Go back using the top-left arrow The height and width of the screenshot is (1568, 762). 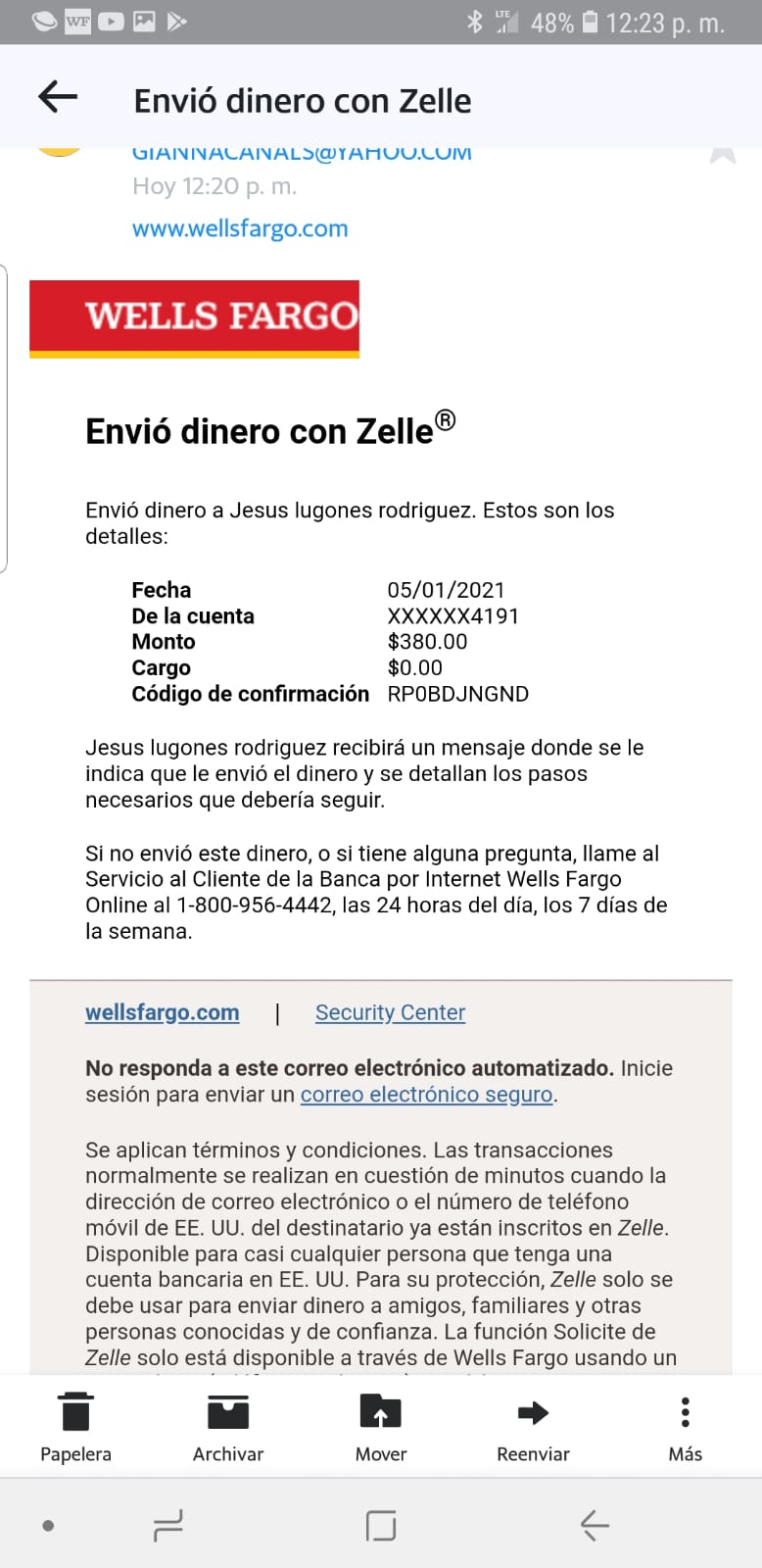point(58,96)
